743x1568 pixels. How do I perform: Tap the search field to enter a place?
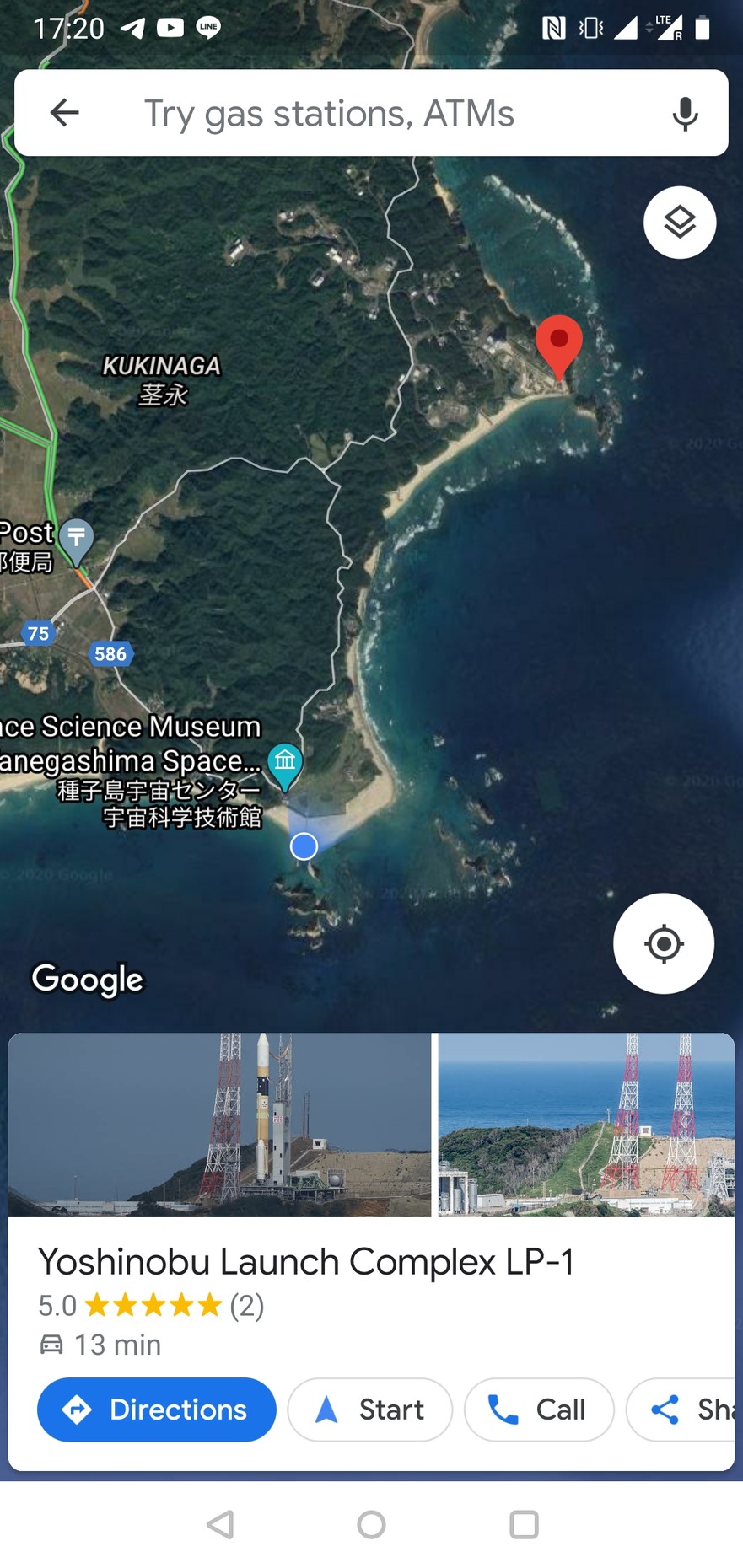pos(371,113)
